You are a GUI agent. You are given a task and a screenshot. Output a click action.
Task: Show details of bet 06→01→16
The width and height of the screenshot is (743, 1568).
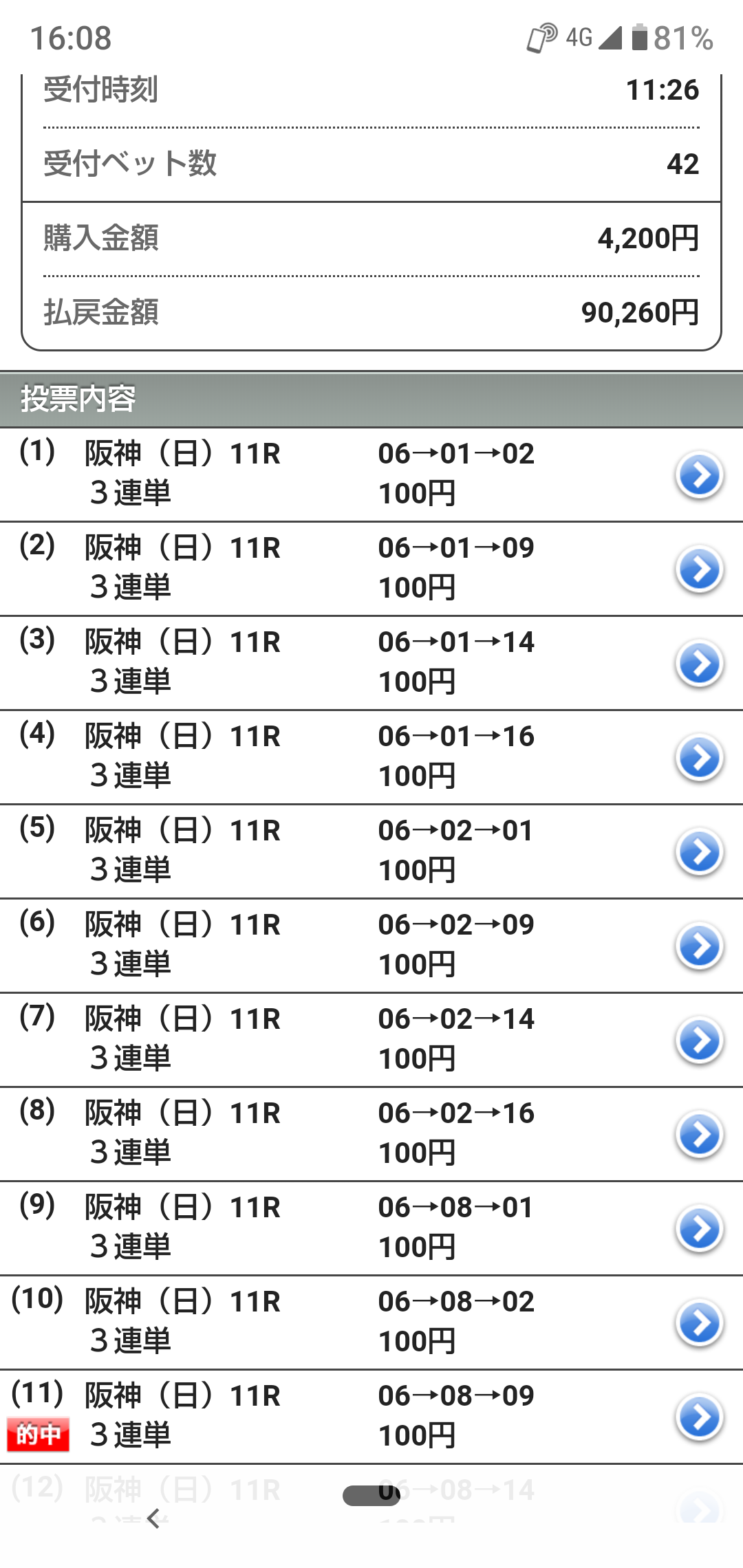(x=699, y=757)
